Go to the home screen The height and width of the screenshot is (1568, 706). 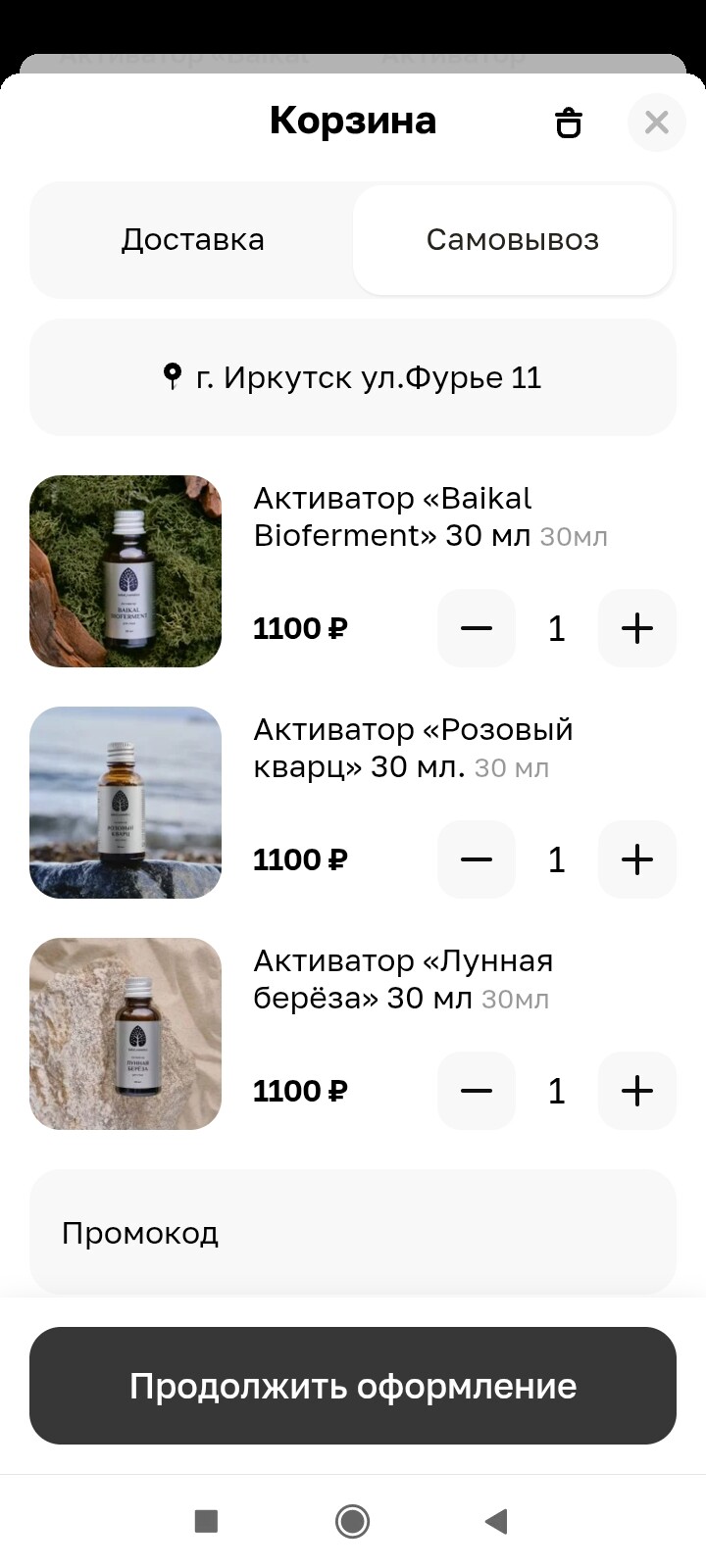[352, 1521]
